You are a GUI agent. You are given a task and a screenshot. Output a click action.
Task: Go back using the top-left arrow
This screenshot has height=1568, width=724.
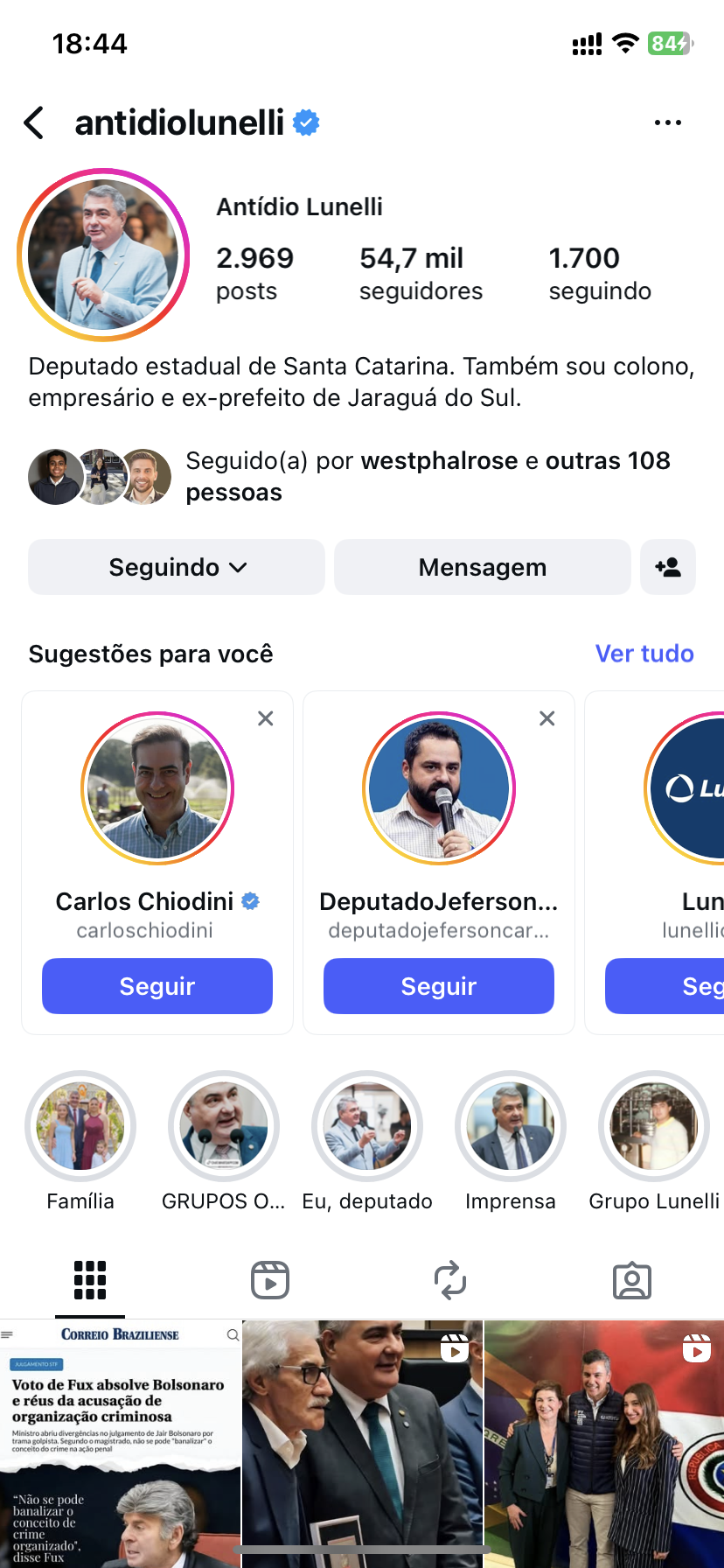click(x=35, y=123)
